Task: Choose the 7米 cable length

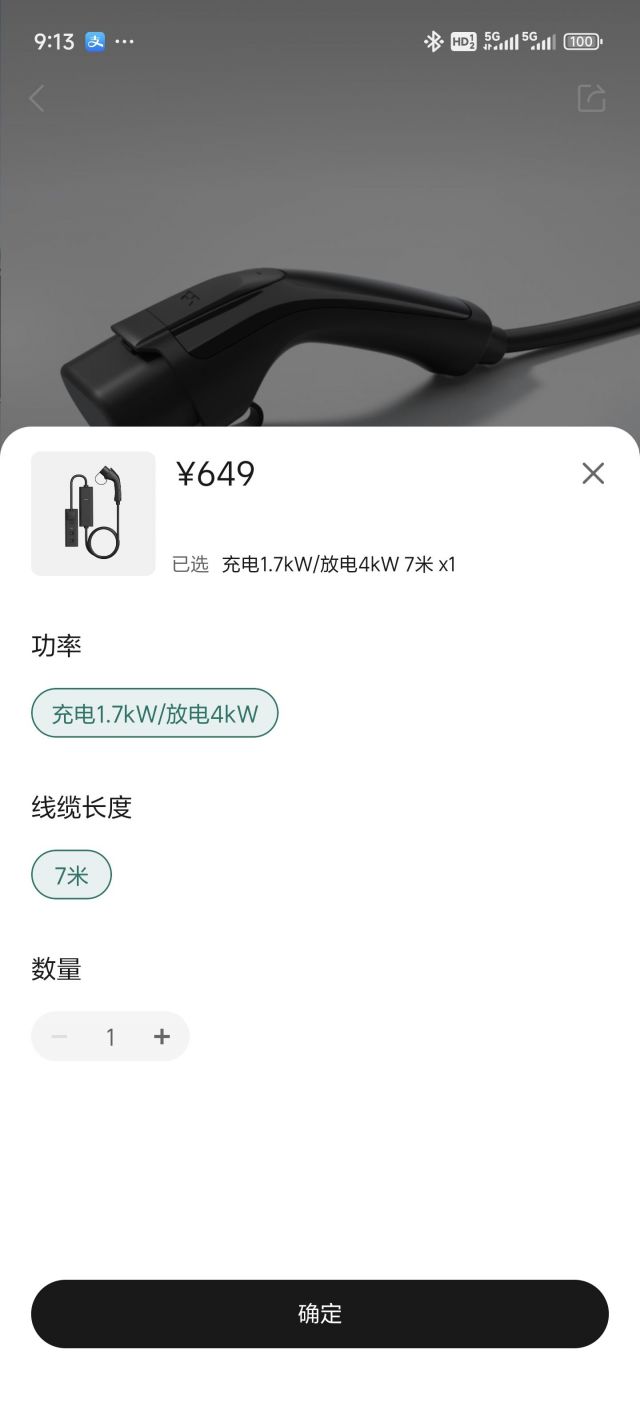Action: coord(71,876)
